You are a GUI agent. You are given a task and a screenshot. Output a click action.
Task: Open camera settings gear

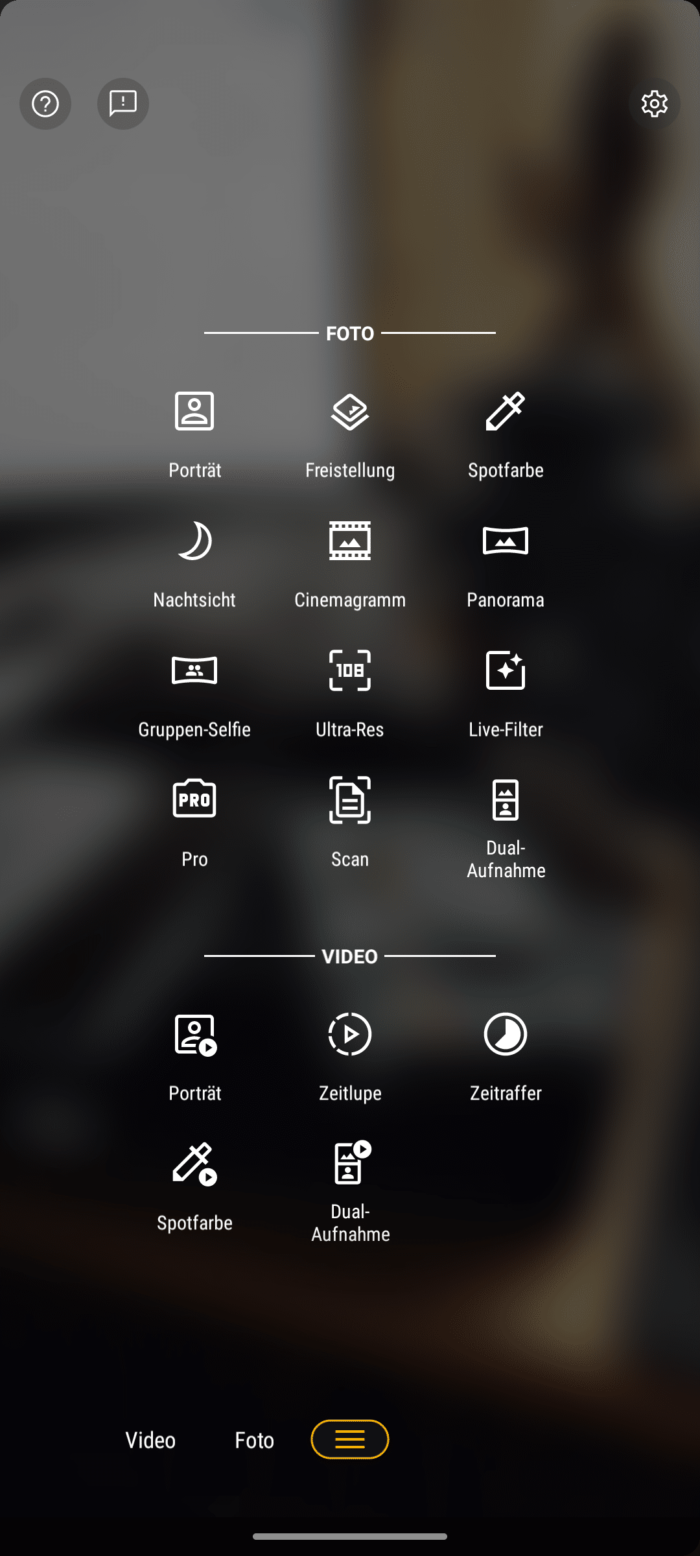[x=654, y=104]
